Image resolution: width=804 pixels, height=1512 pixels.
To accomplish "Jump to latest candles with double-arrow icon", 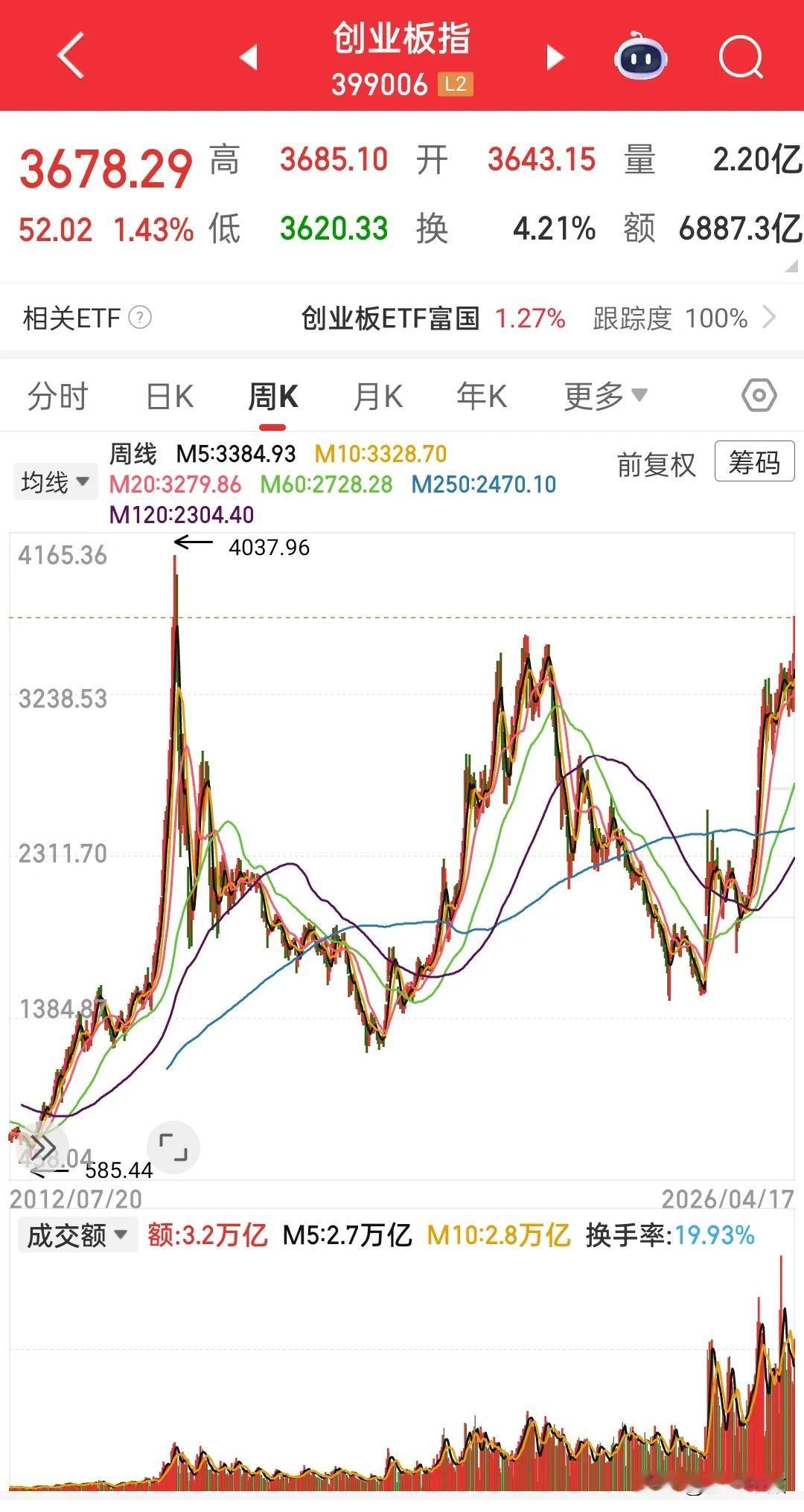I will (43, 1146).
